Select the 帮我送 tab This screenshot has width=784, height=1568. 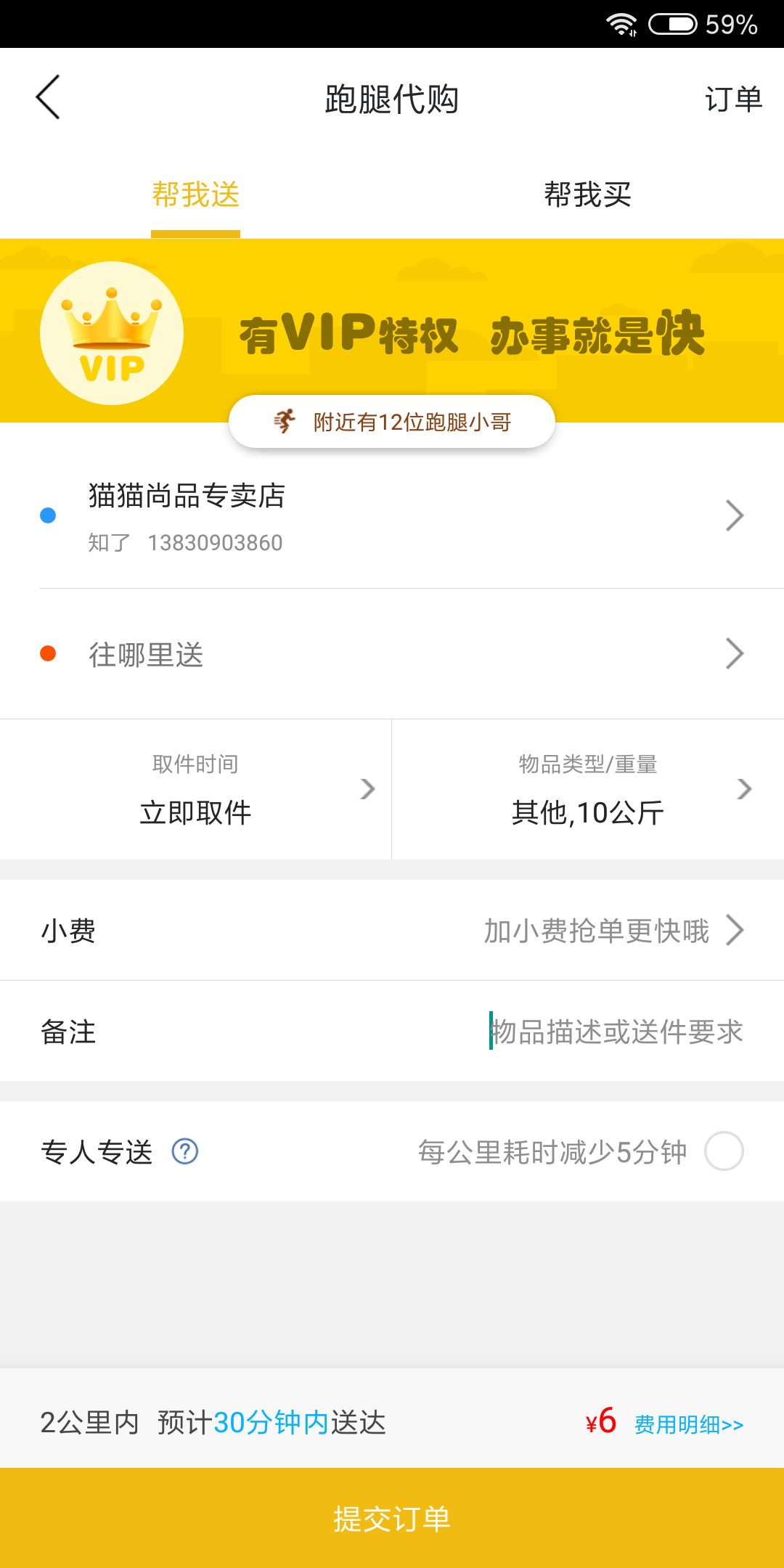tap(195, 195)
